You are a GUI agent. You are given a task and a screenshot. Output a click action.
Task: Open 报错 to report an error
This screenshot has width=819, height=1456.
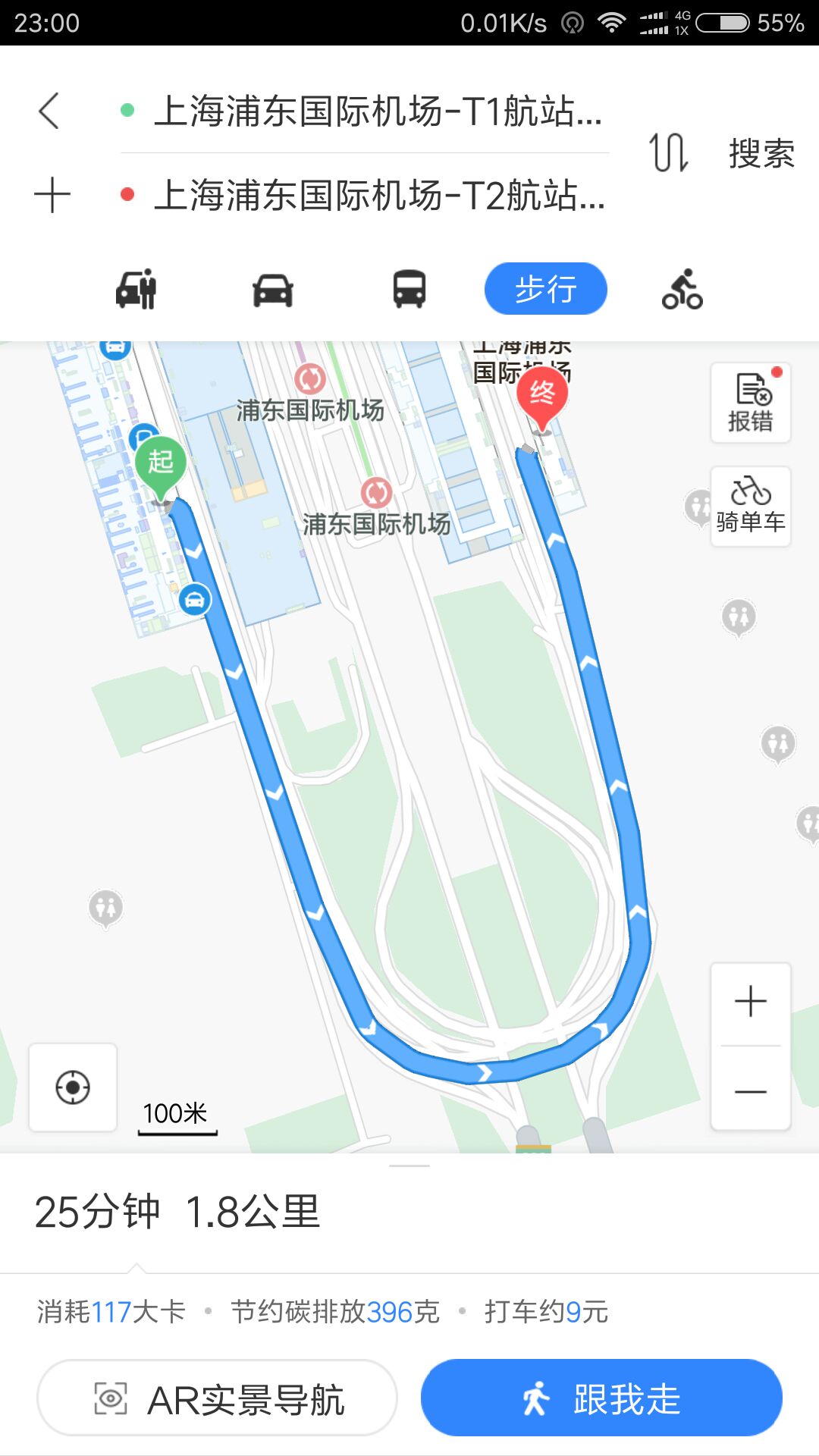tap(751, 403)
